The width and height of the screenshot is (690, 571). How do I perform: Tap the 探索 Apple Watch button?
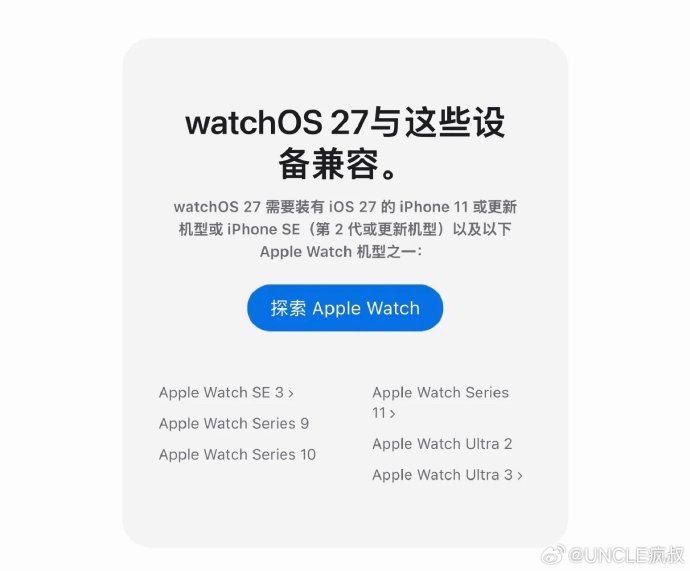tap(345, 308)
